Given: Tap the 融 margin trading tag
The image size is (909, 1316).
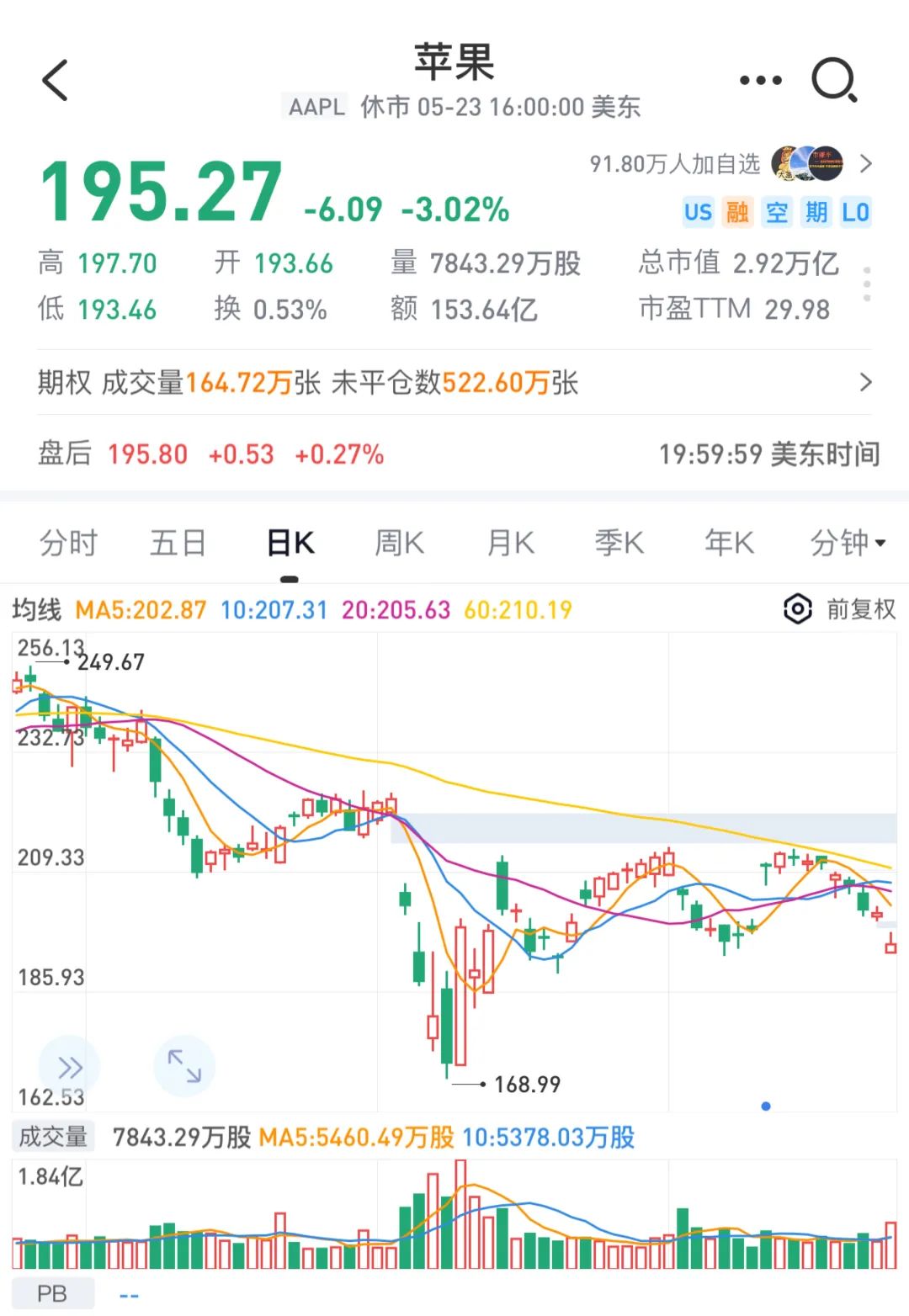Looking at the screenshot, I should click(737, 212).
